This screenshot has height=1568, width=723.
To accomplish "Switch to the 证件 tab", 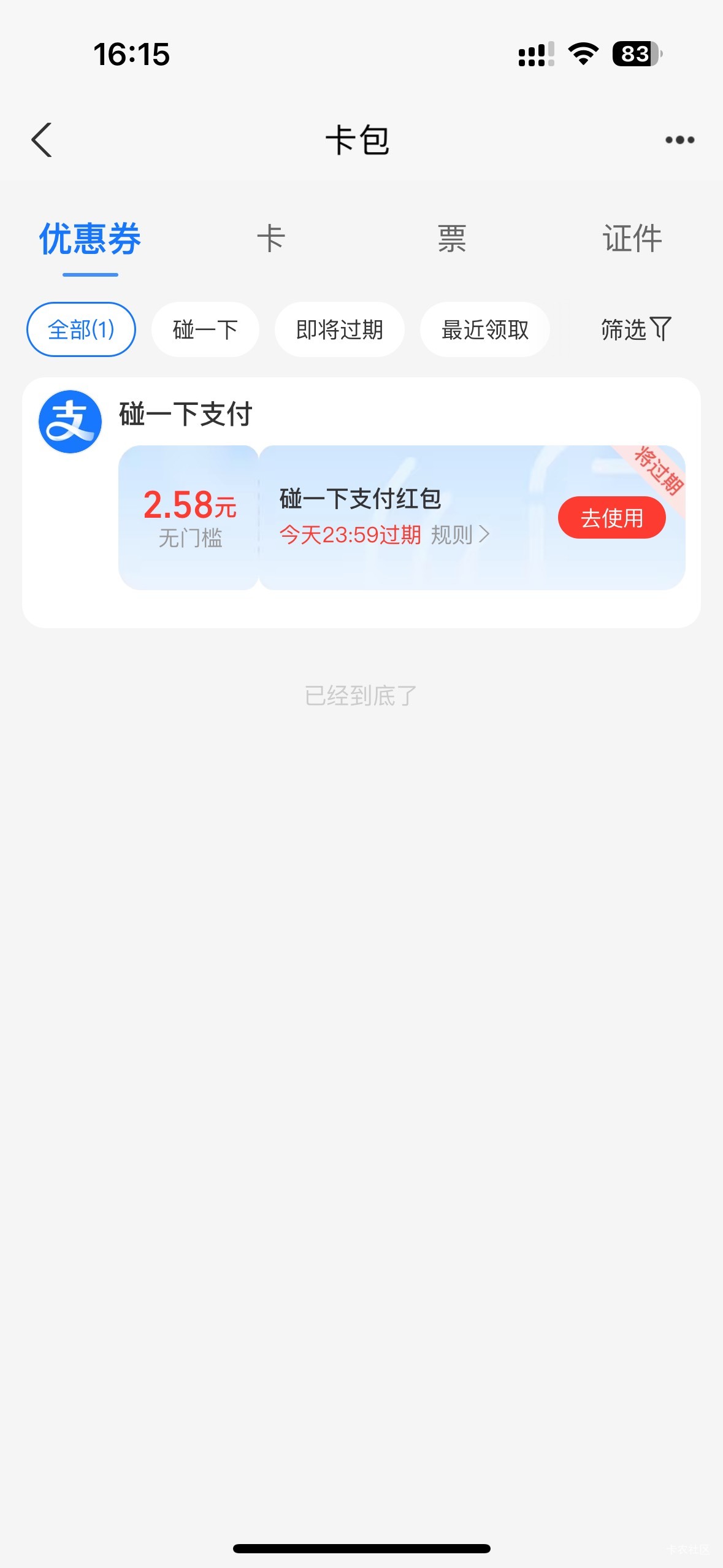I will 632,239.
